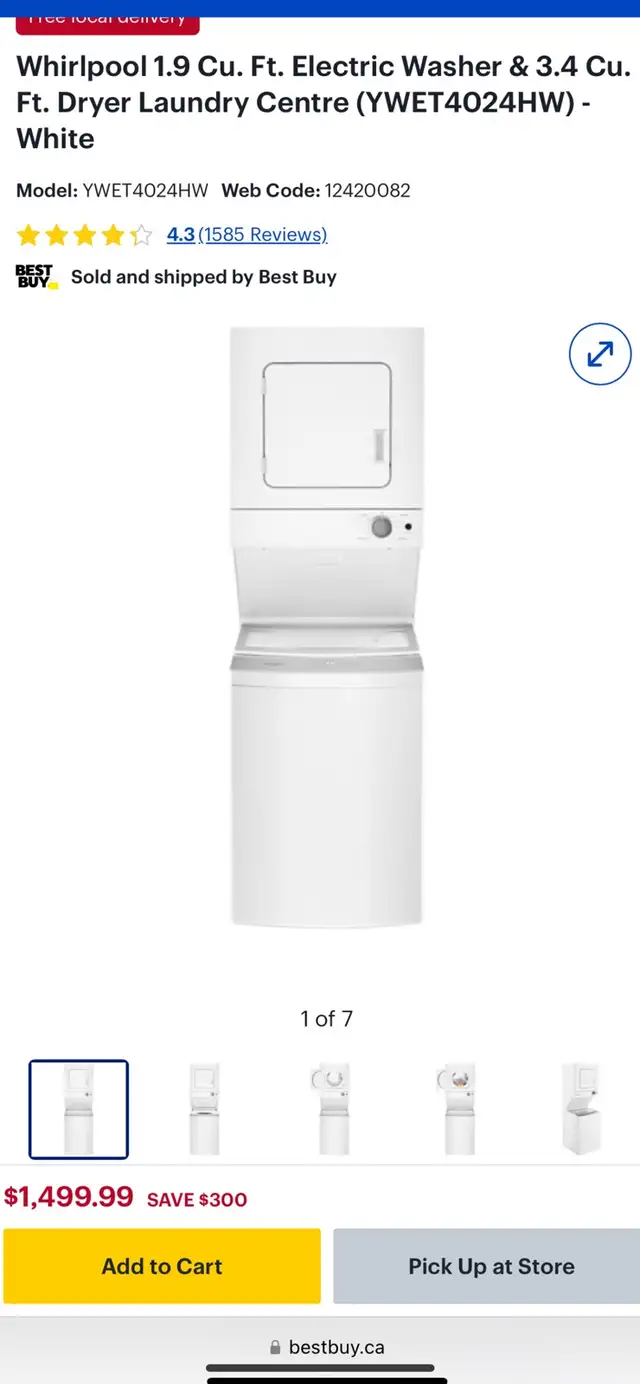Select the first product thumbnail
This screenshot has height=1384, width=640.
tap(79, 1109)
